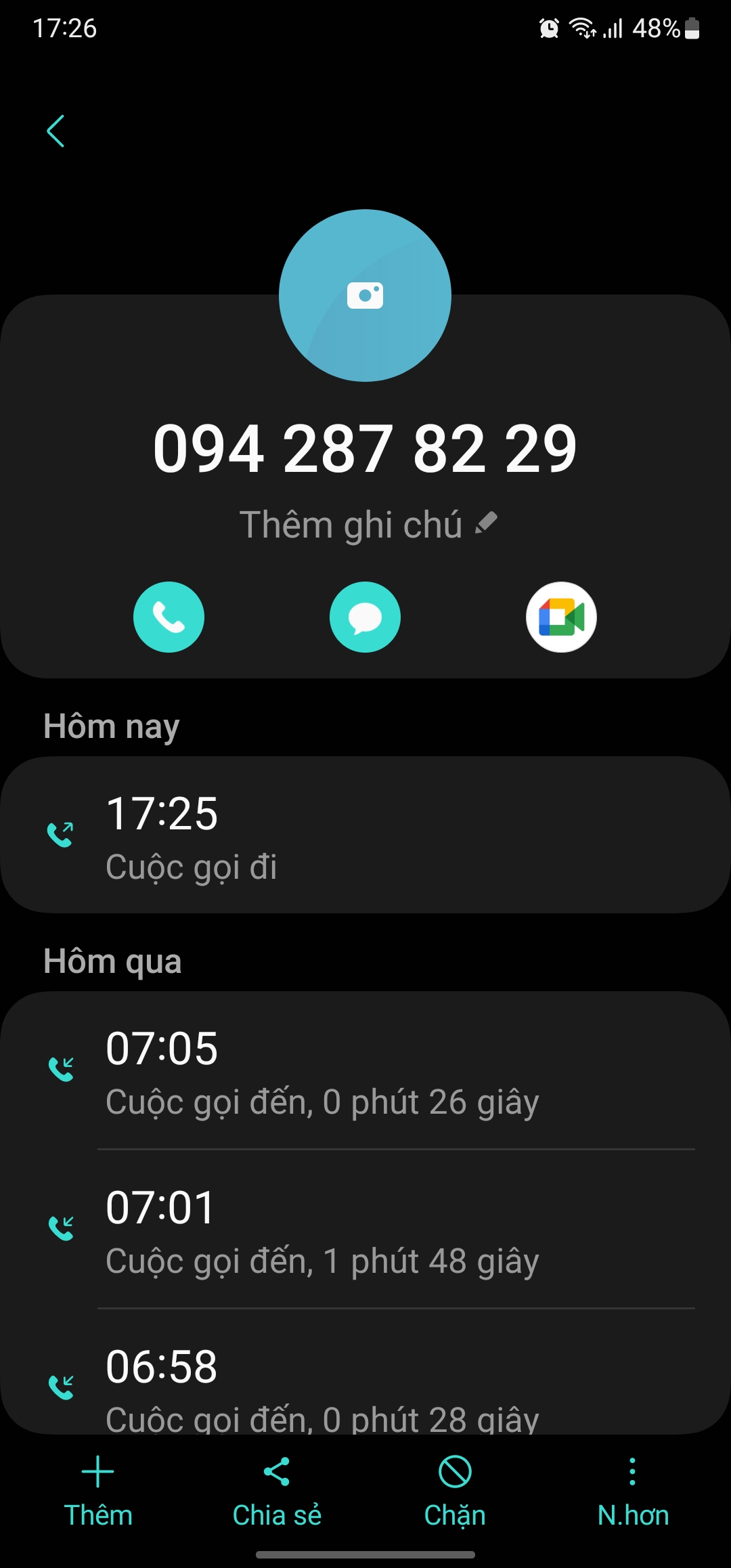The image size is (731, 1568).
Task: Tap Thêm ghi chú to add note
Action: (x=368, y=525)
